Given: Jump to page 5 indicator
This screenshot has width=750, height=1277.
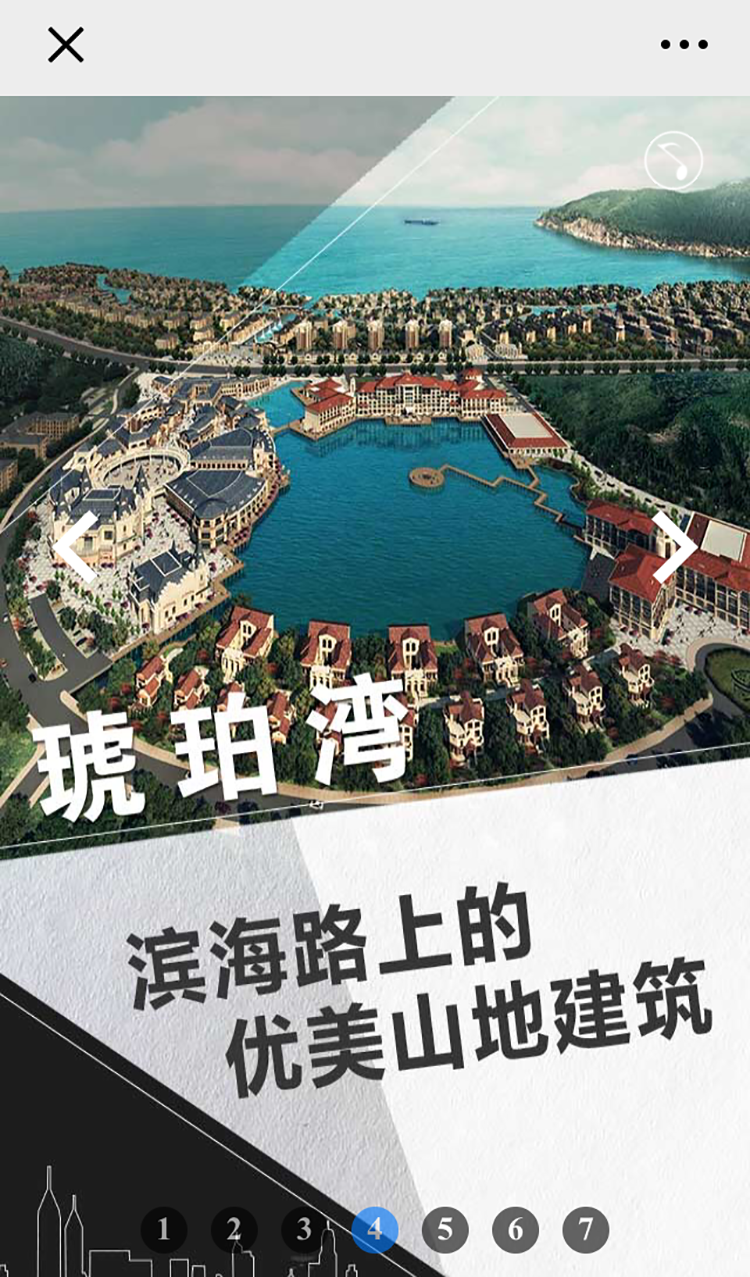Looking at the screenshot, I should coord(445,1230).
